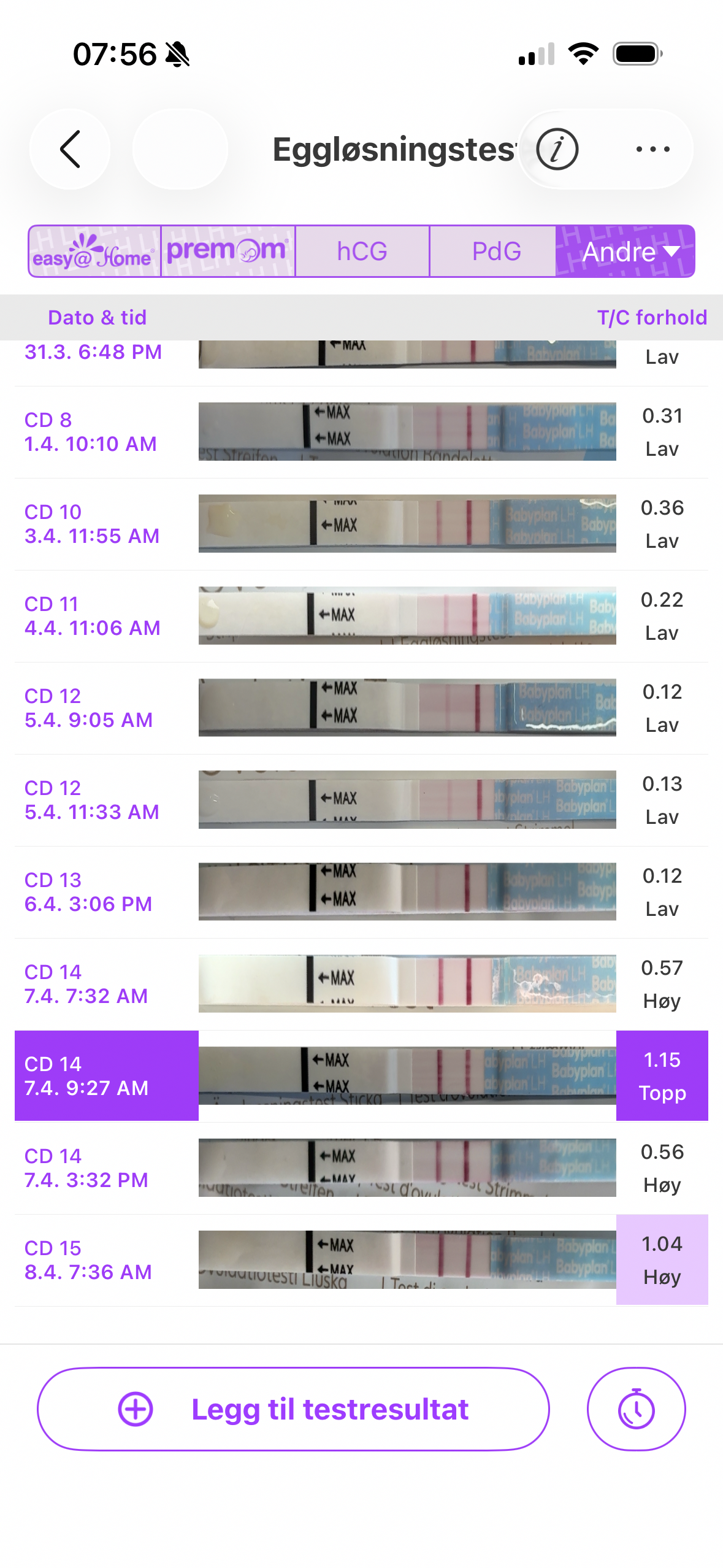Expand the Andre dropdown
Screen dimensions: 723x1568
(x=626, y=252)
